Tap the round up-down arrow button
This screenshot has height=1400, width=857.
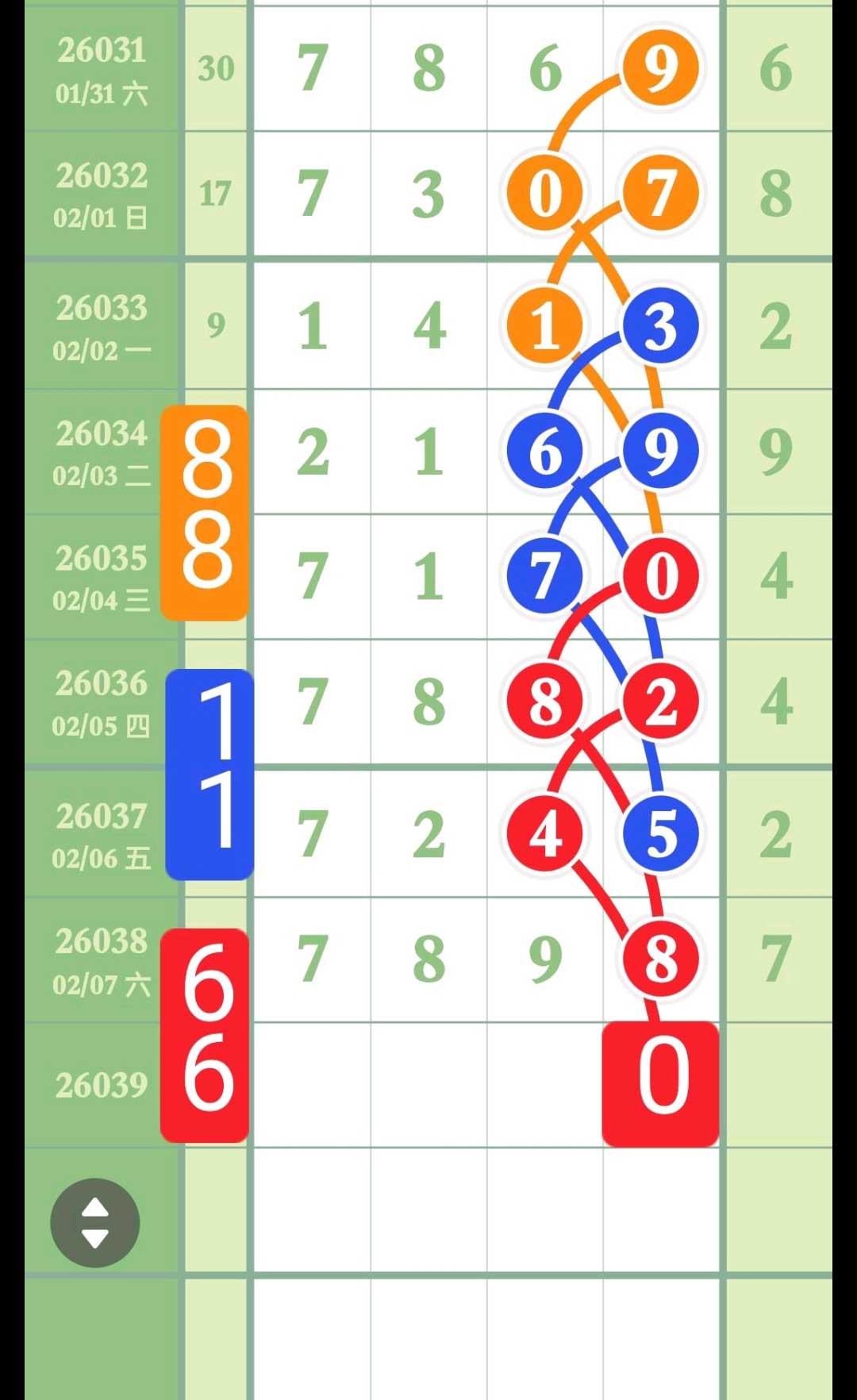[x=95, y=1223]
